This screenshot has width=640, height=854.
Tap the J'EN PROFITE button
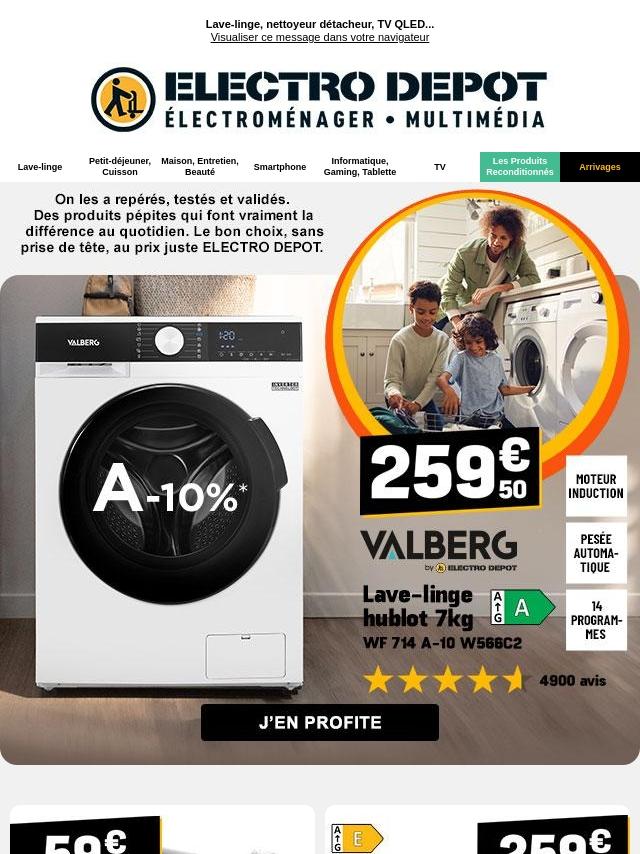point(320,722)
